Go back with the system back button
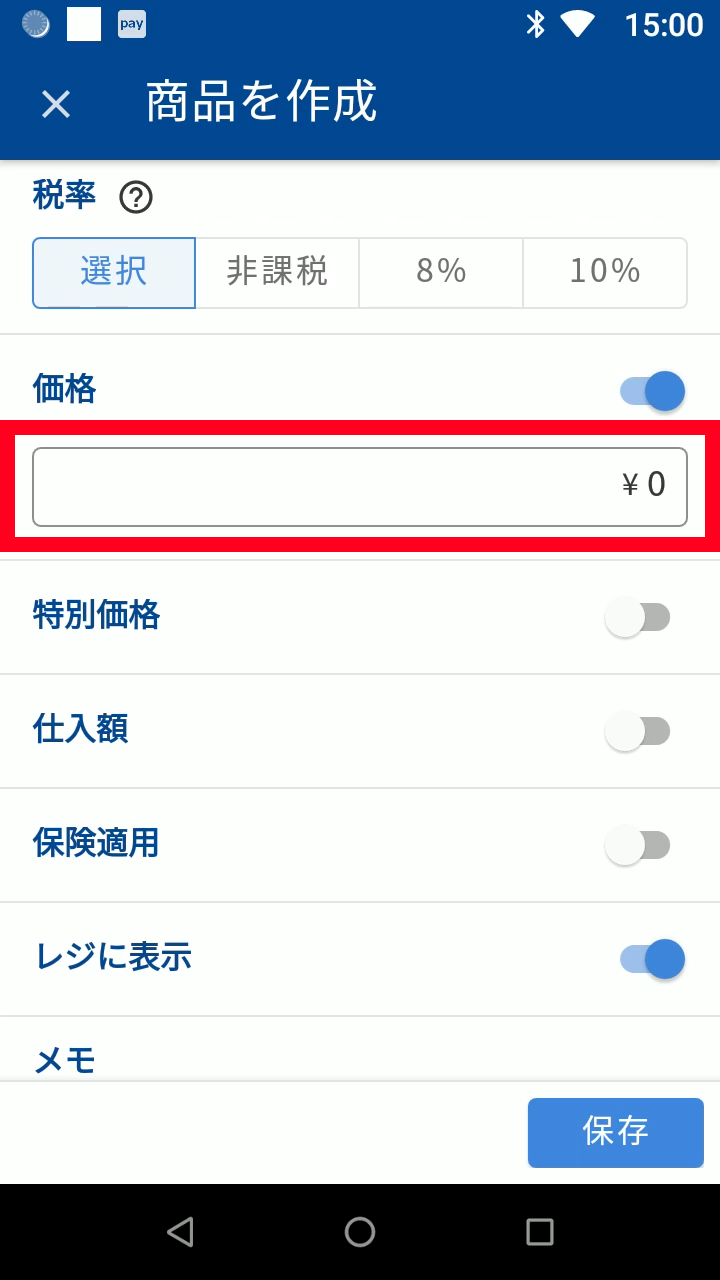Viewport: 720px width, 1280px height. click(x=180, y=1232)
